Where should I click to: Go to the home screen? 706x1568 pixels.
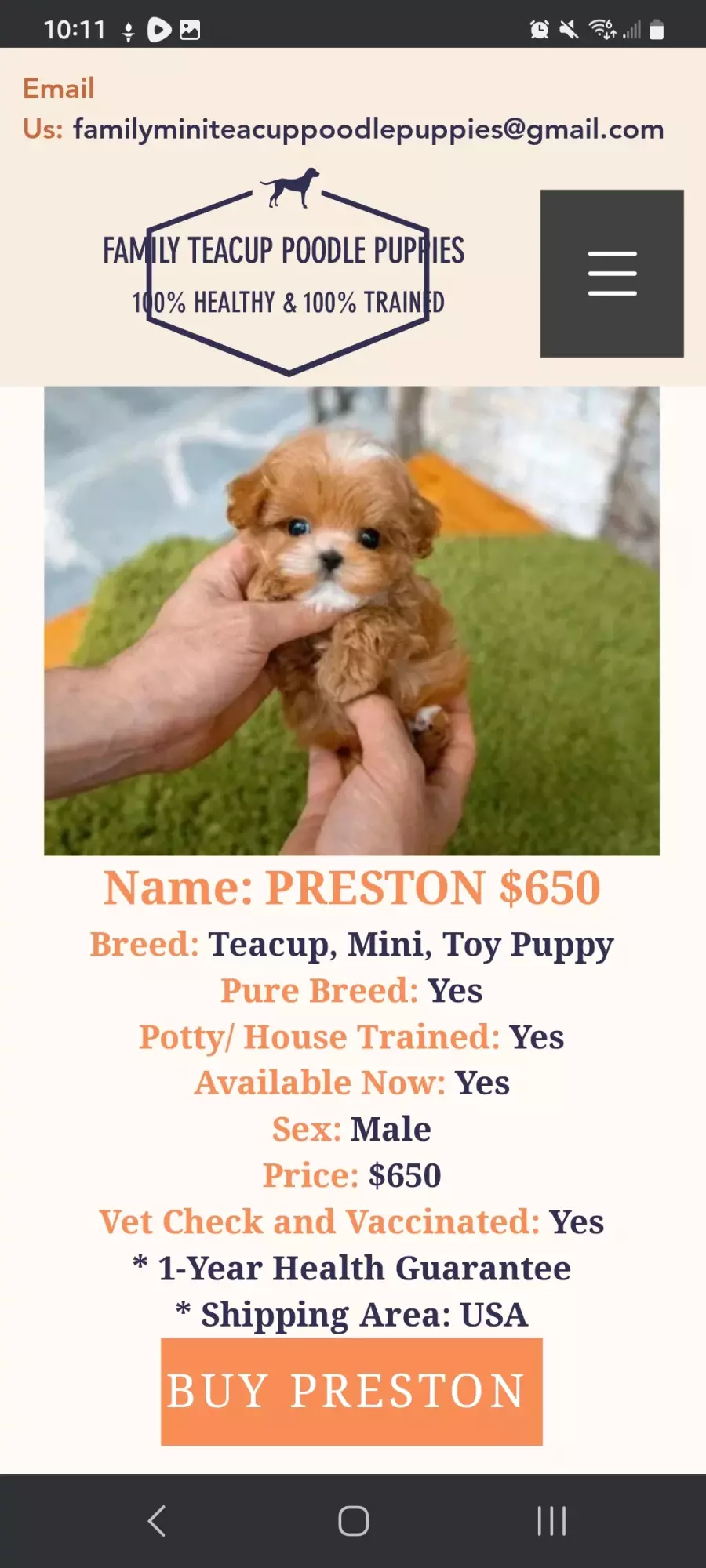point(353,1521)
